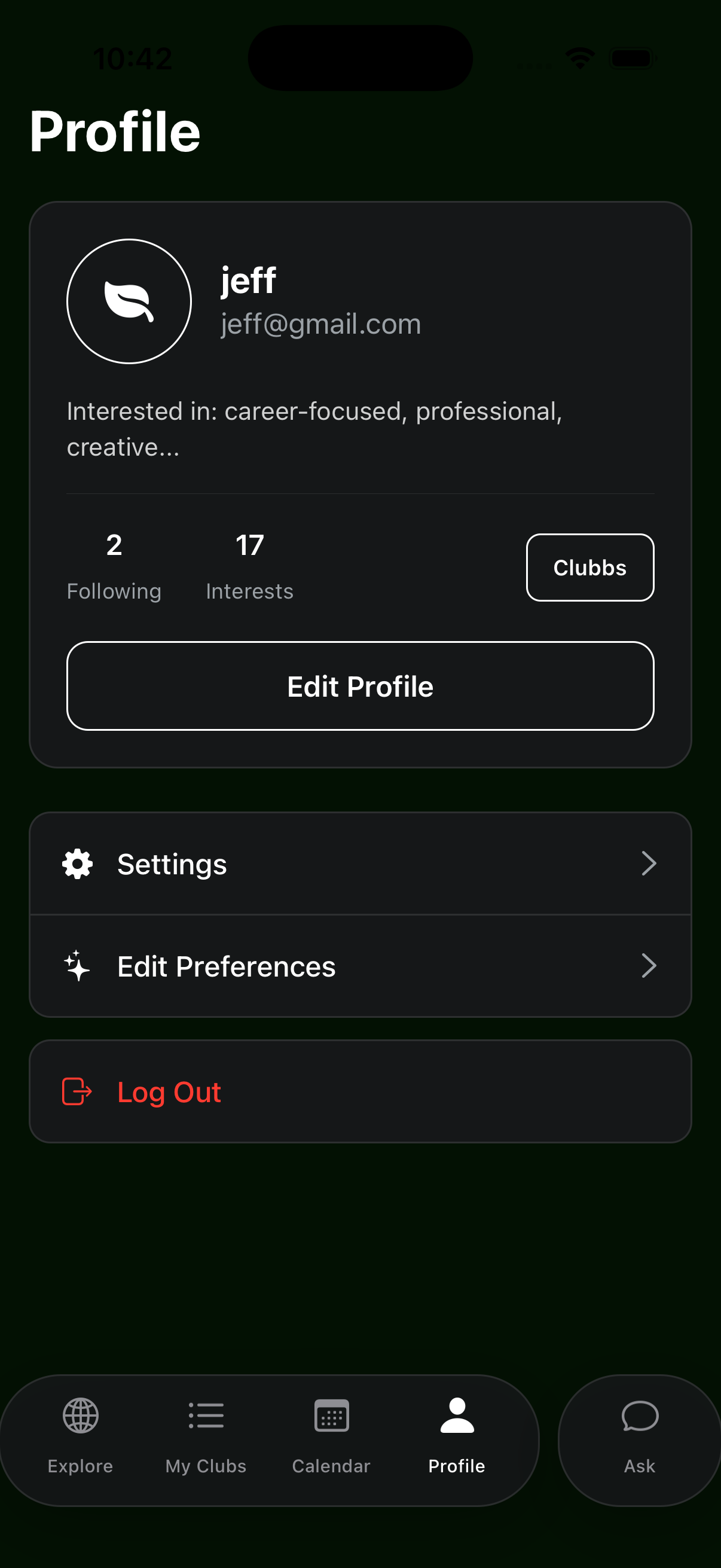The width and height of the screenshot is (721, 1568).
Task: Open the Settings row
Action: (x=360, y=864)
